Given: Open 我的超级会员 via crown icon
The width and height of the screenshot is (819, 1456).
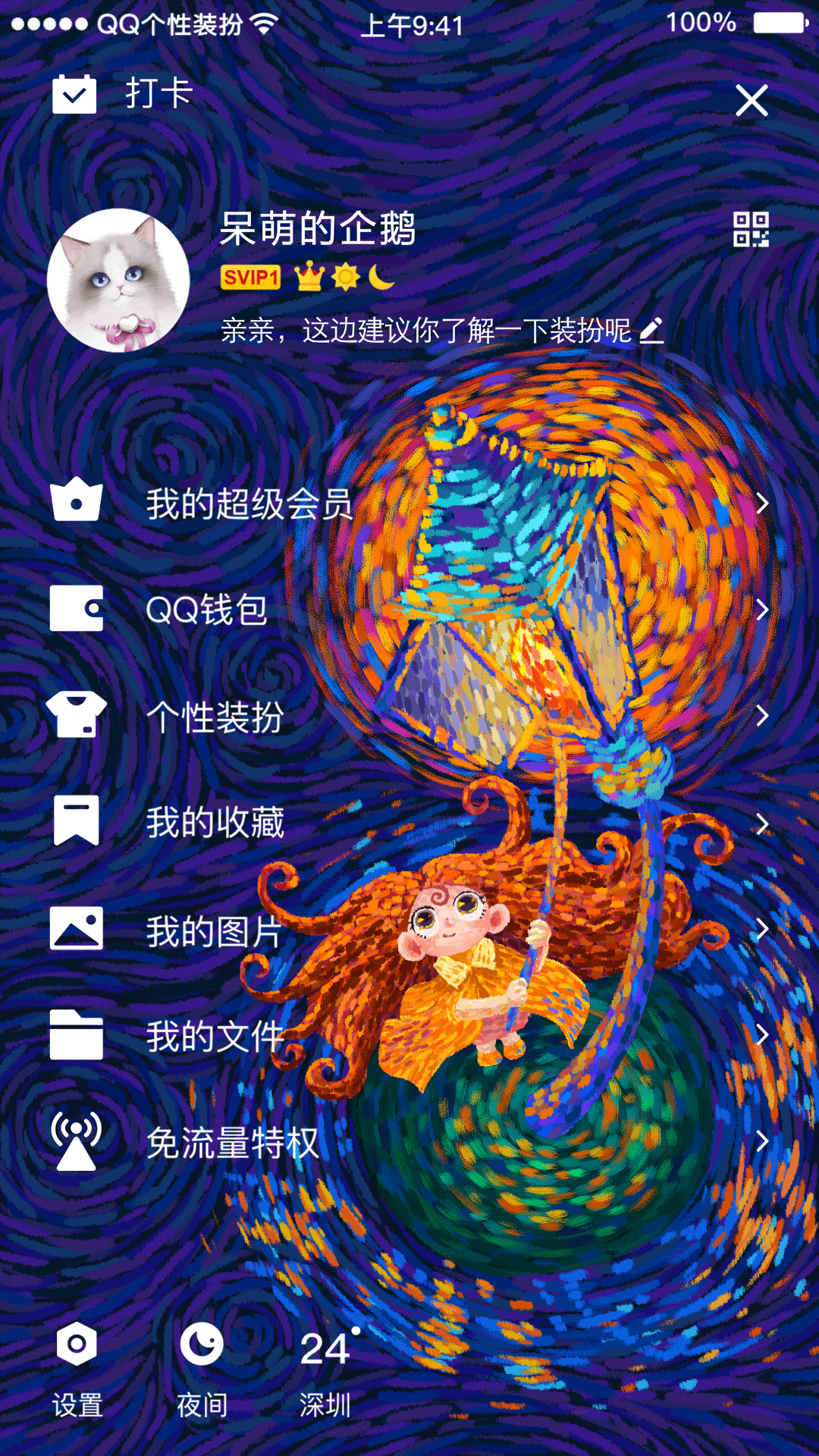Looking at the screenshot, I should (x=76, y=502).
